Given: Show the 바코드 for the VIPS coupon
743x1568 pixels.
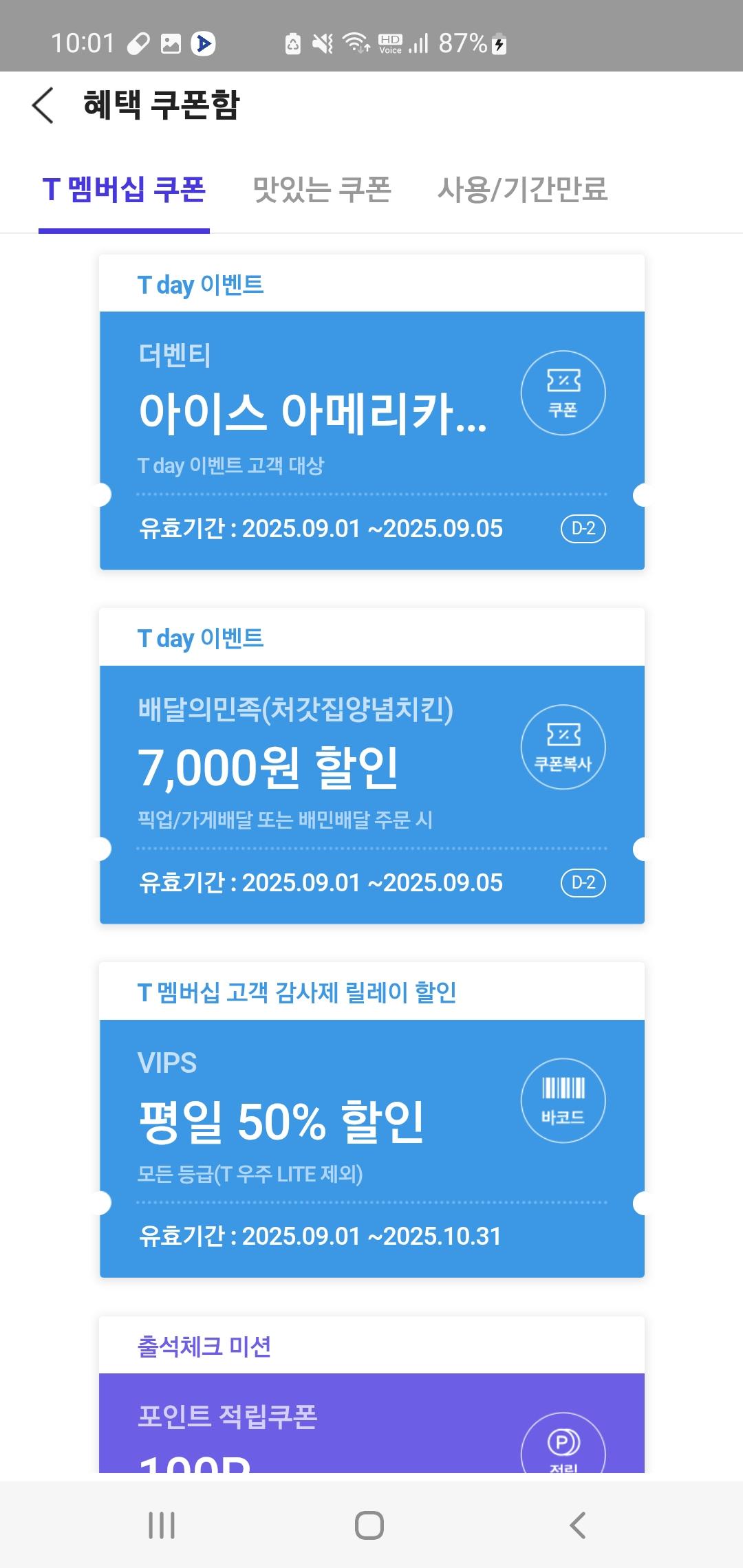Looking at the screenshot, I should point(563,1100).
